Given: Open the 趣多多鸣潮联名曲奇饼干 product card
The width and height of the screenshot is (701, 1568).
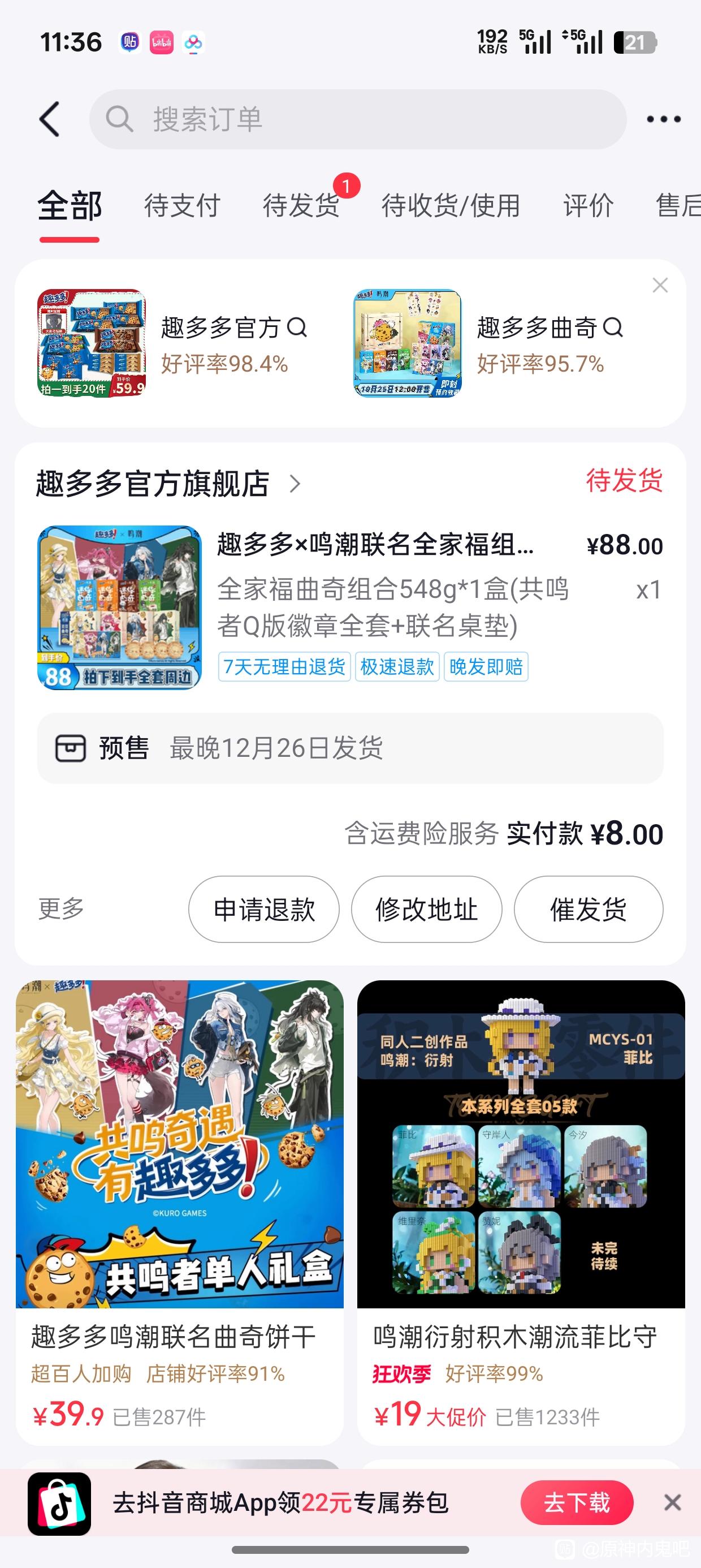Looking at the screenshot, I should click(180, 1211).
